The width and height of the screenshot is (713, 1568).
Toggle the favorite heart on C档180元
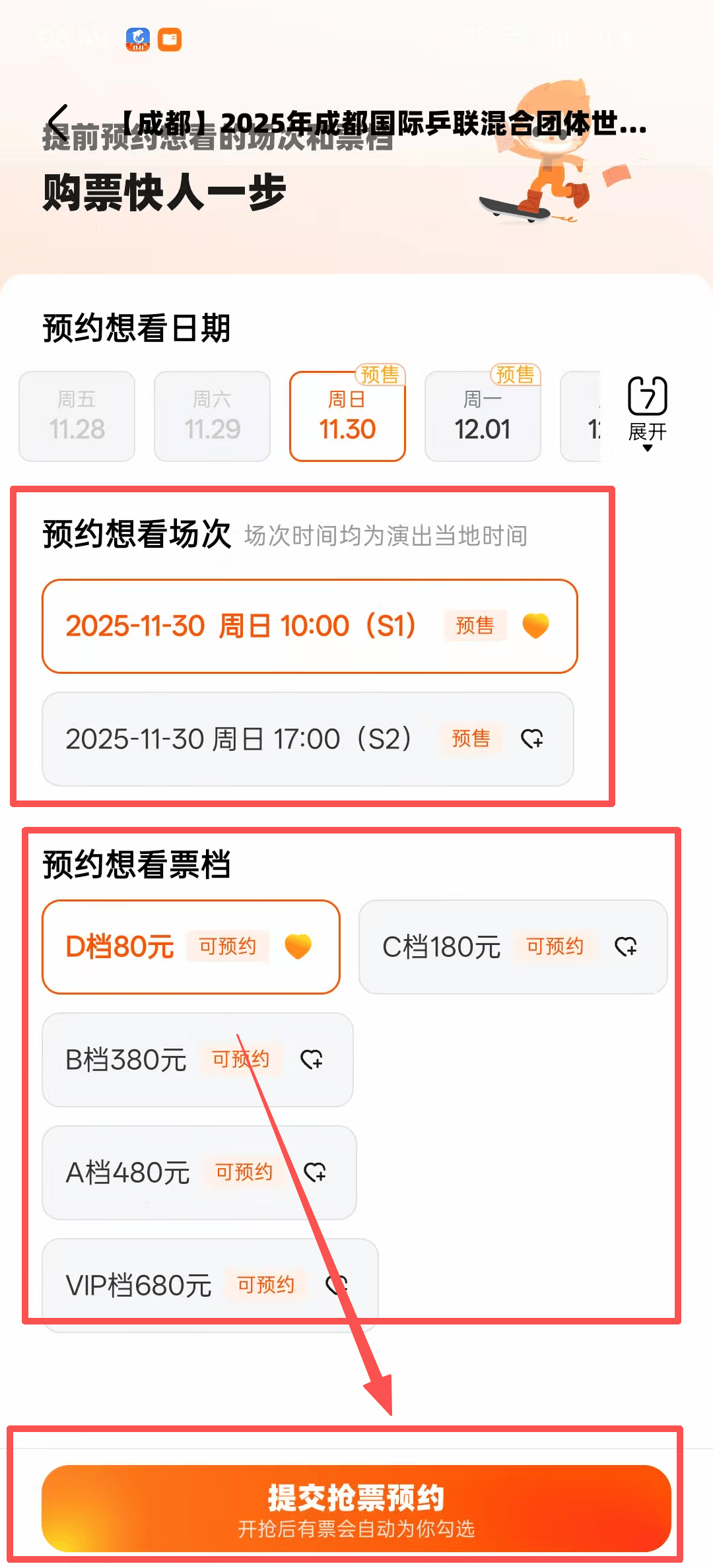pyautogui.click(x=626, y=948)
